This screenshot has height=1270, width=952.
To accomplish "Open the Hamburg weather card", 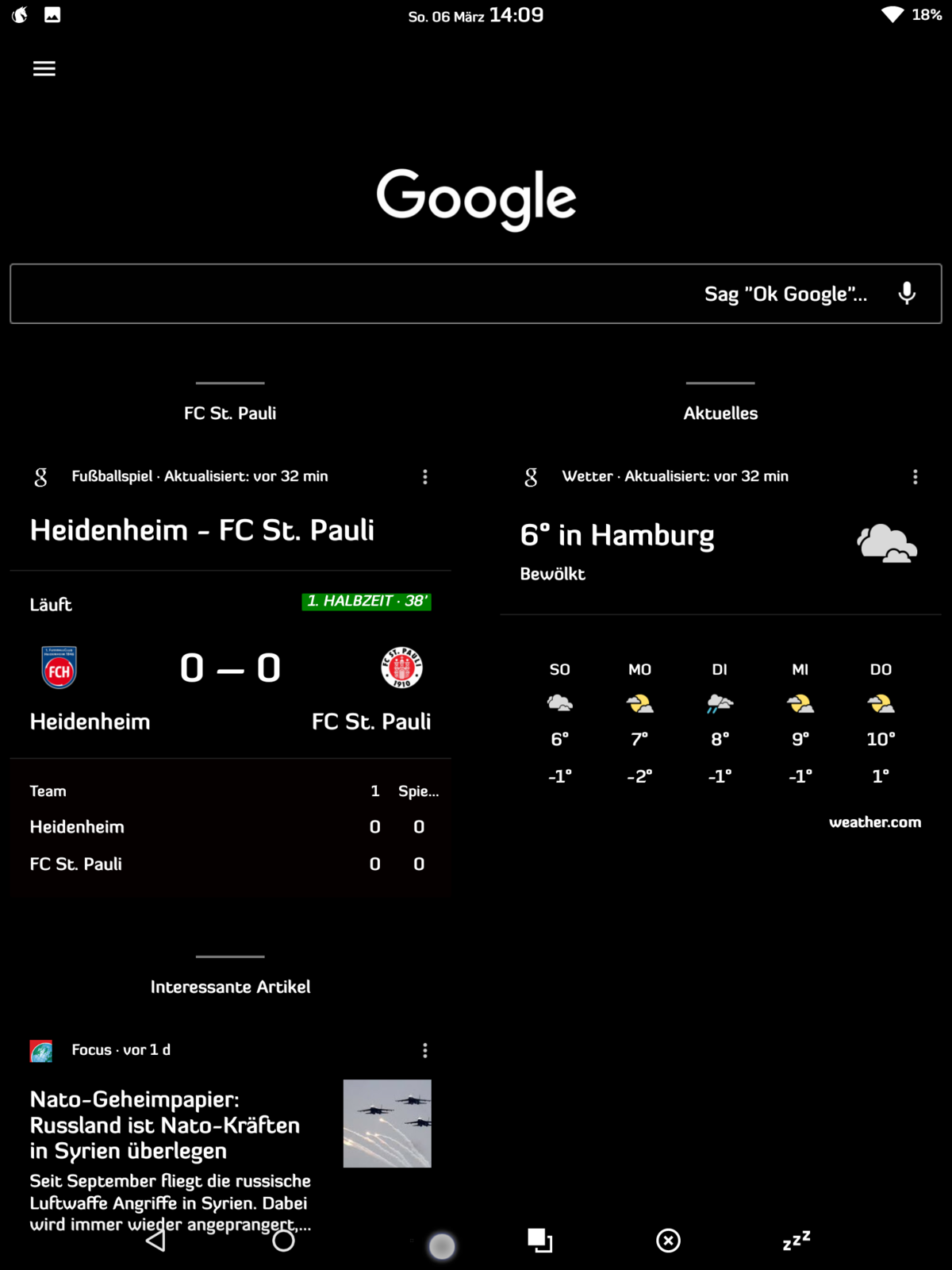I will [x=617, y=536].
